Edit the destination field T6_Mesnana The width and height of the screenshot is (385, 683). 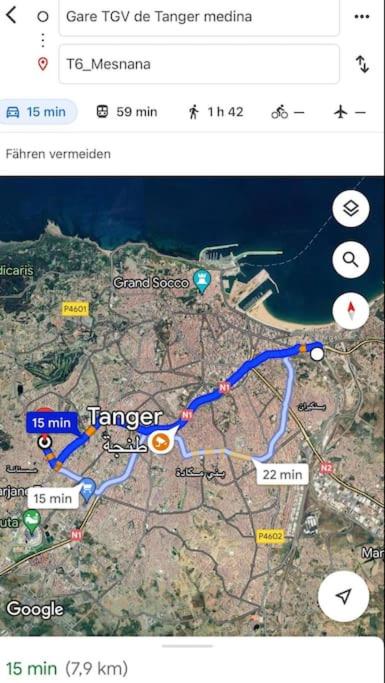(x=199, y=64)
